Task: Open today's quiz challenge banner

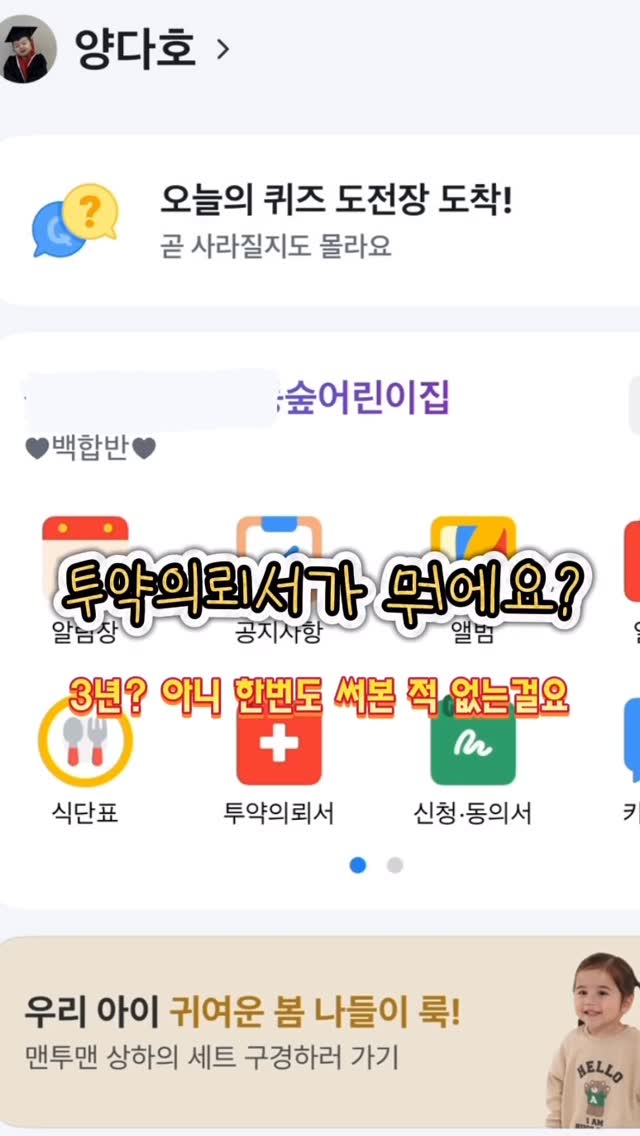Action: [x=320, y=220]
